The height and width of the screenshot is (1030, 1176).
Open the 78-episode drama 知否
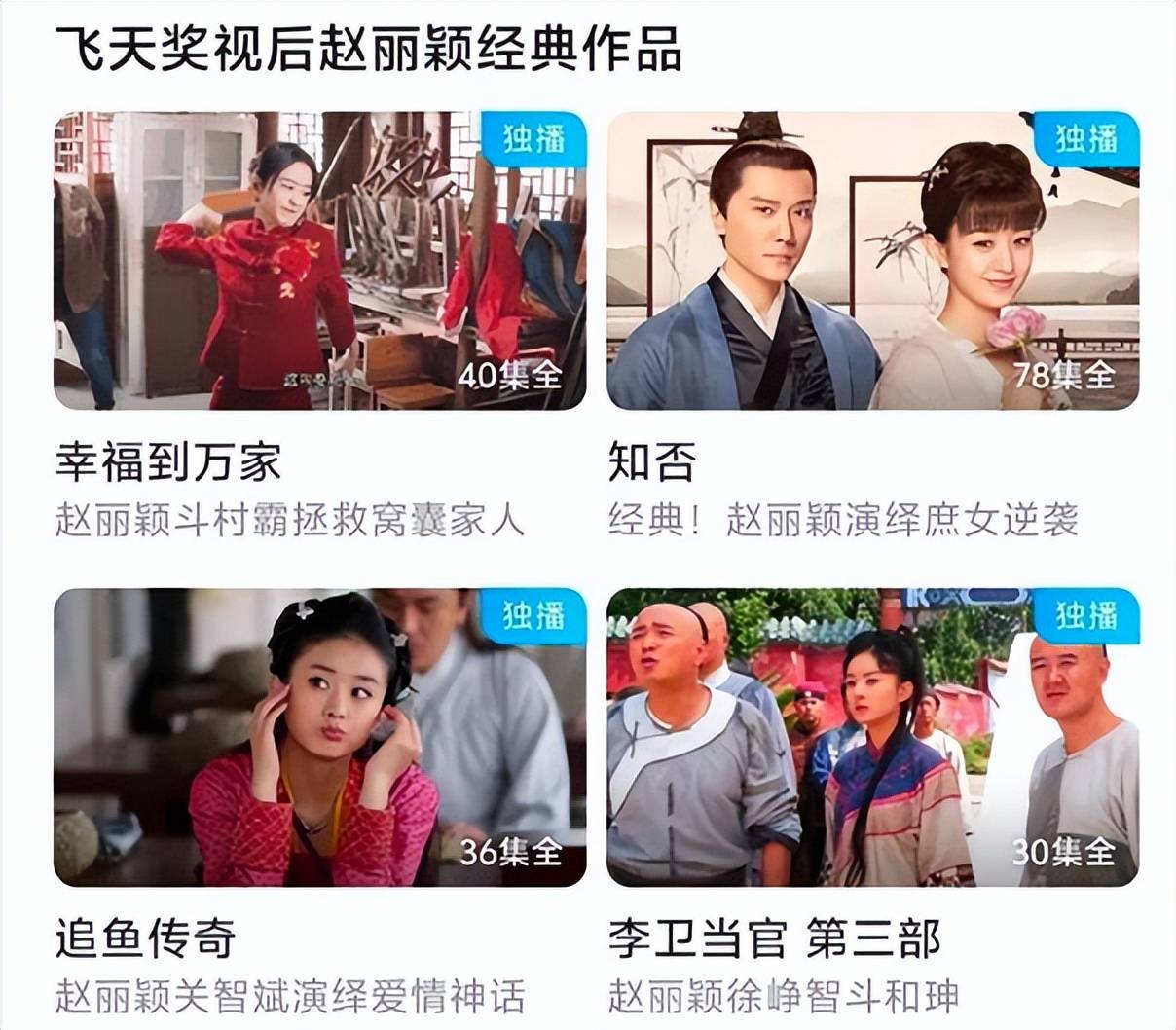tap(872, 261)
